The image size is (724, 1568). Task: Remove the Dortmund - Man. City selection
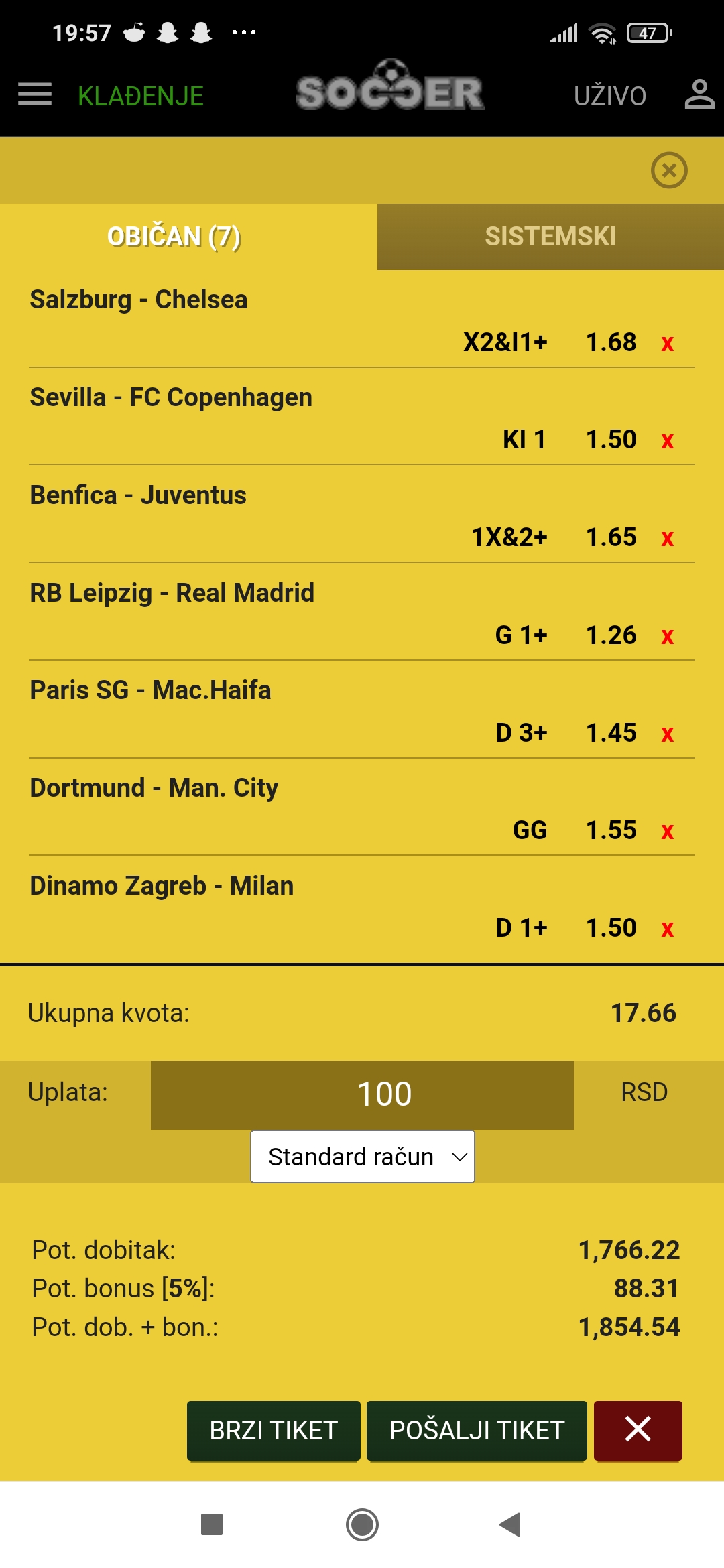[x=667, y=832]
